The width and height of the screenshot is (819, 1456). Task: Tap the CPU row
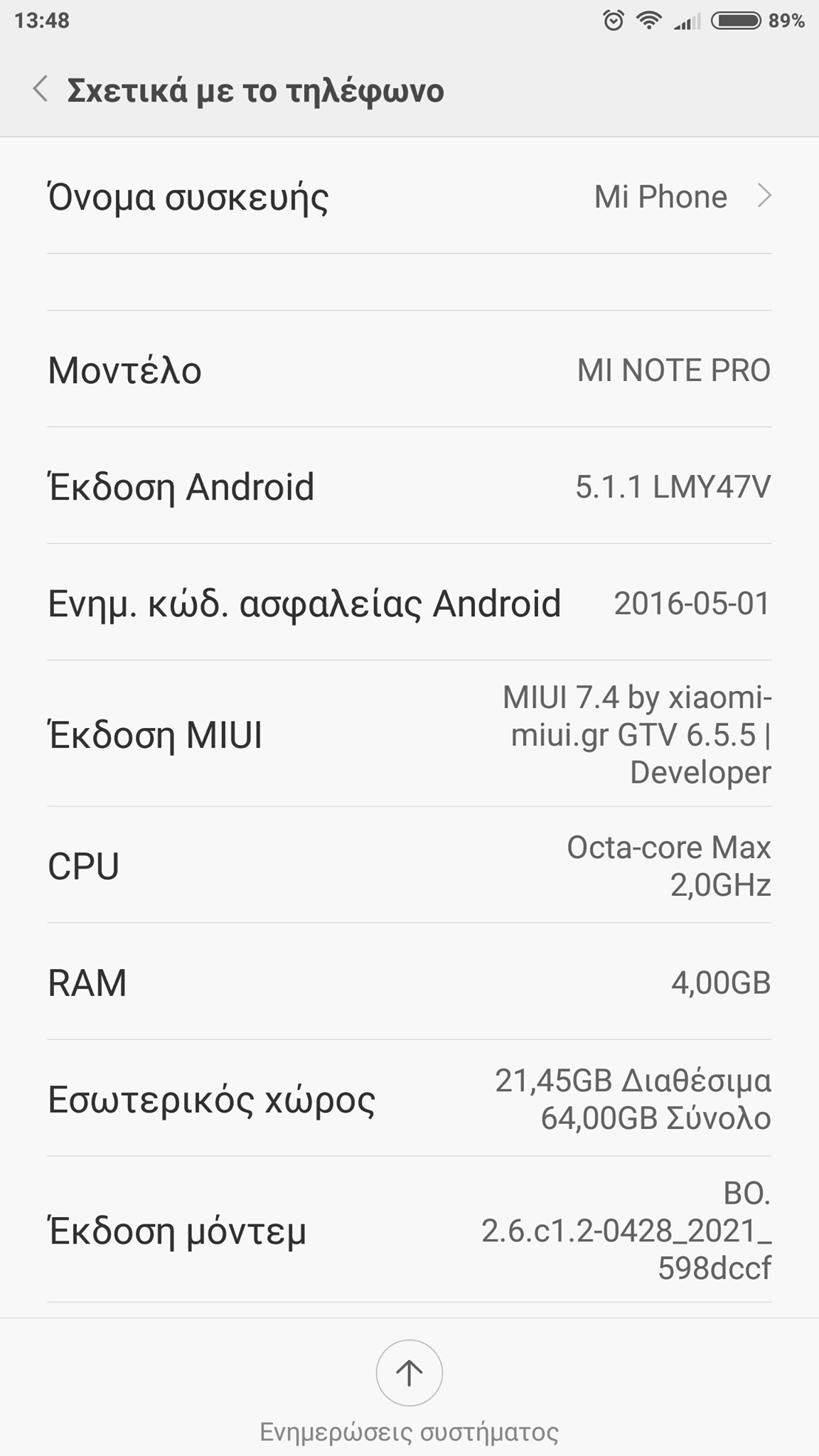[x=409, y=866]
